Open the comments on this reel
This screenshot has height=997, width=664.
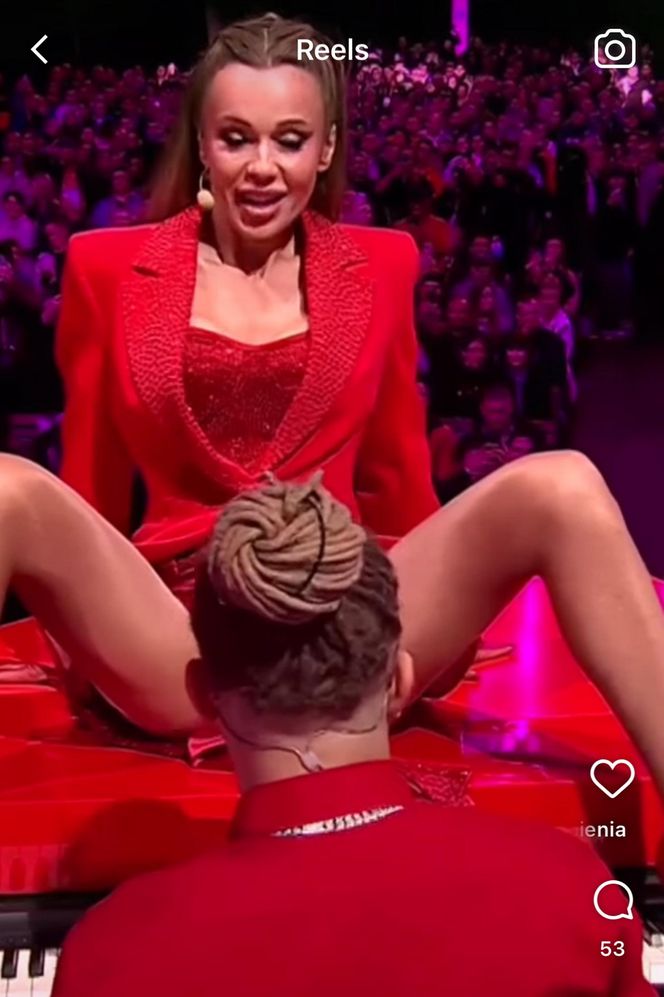pyautogui.click(x=613, y=900)
